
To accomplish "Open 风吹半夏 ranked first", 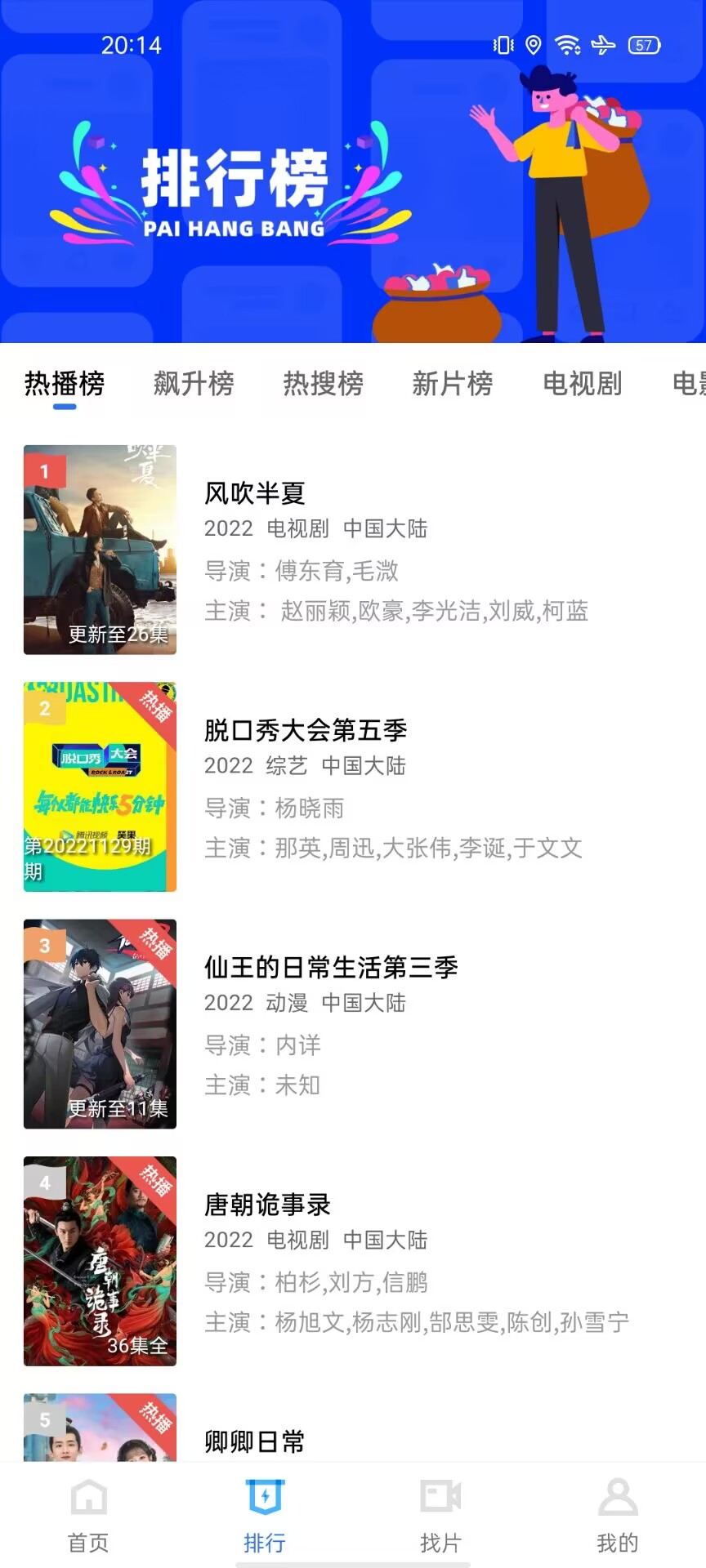I will pyautogui.click(x=353, y=550).
